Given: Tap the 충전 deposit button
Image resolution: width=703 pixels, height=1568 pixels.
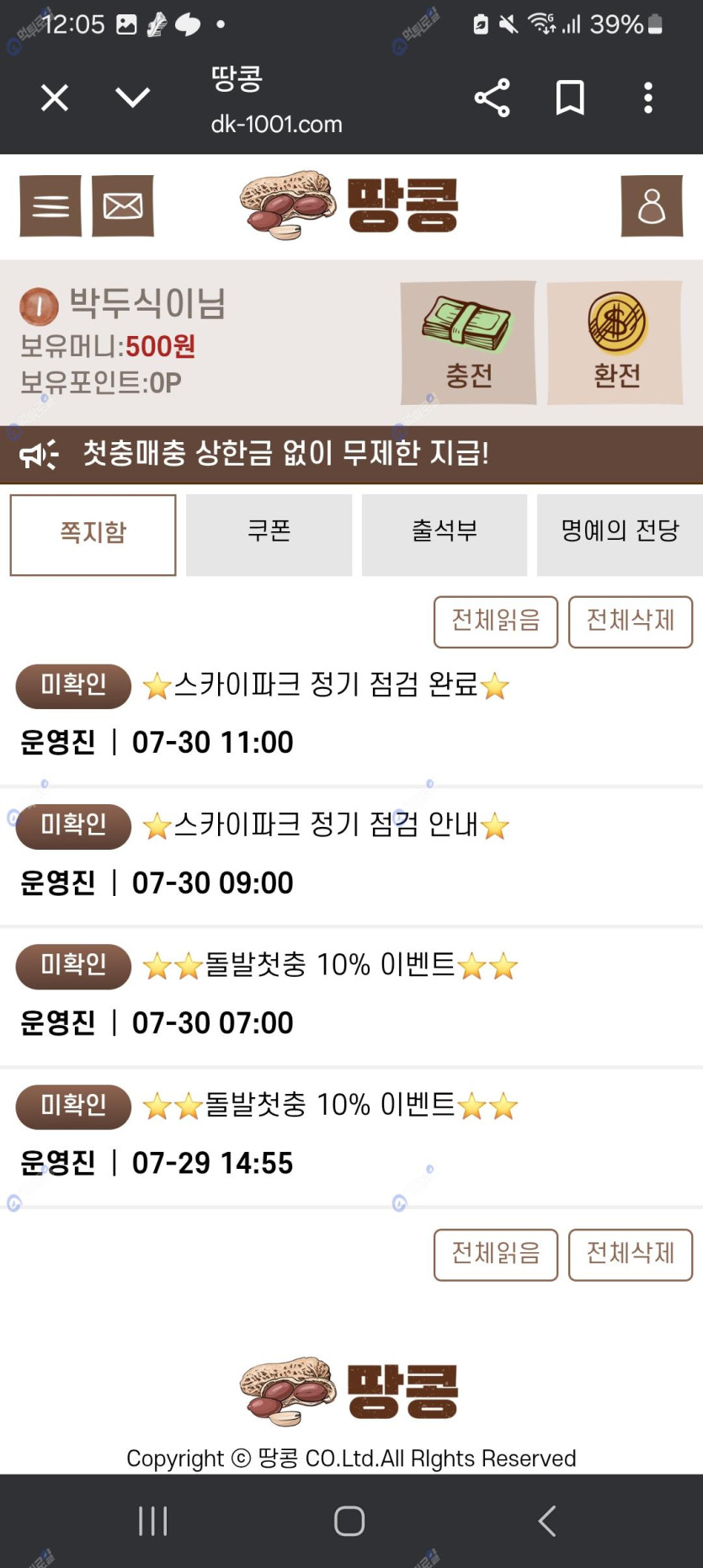Looking at the screenshot, I should pos(468,343).
